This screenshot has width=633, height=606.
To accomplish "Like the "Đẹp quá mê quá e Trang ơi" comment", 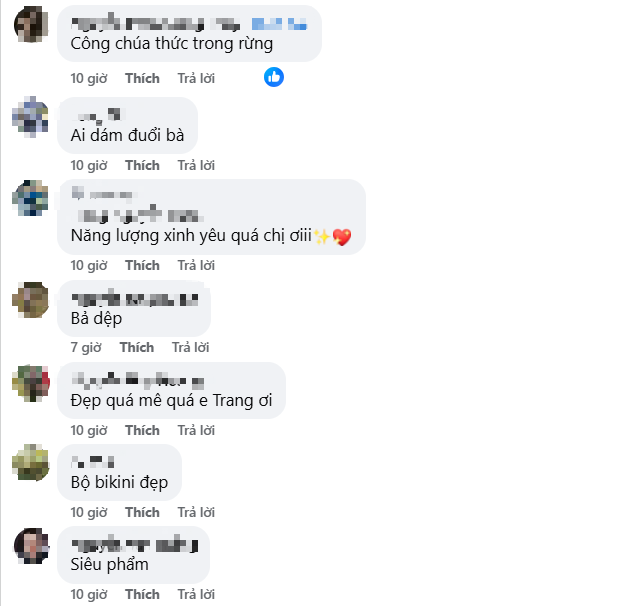I will [142, 430].
